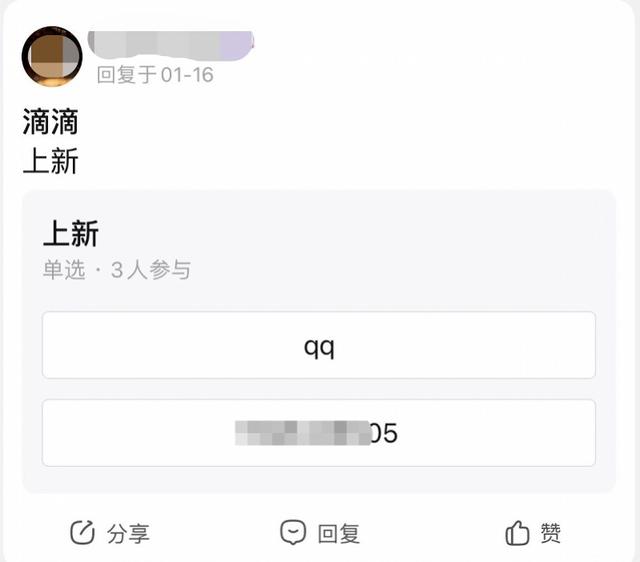Reply to the post with 回复
This screenshot has height=562, width=640.
pos(319,533)
